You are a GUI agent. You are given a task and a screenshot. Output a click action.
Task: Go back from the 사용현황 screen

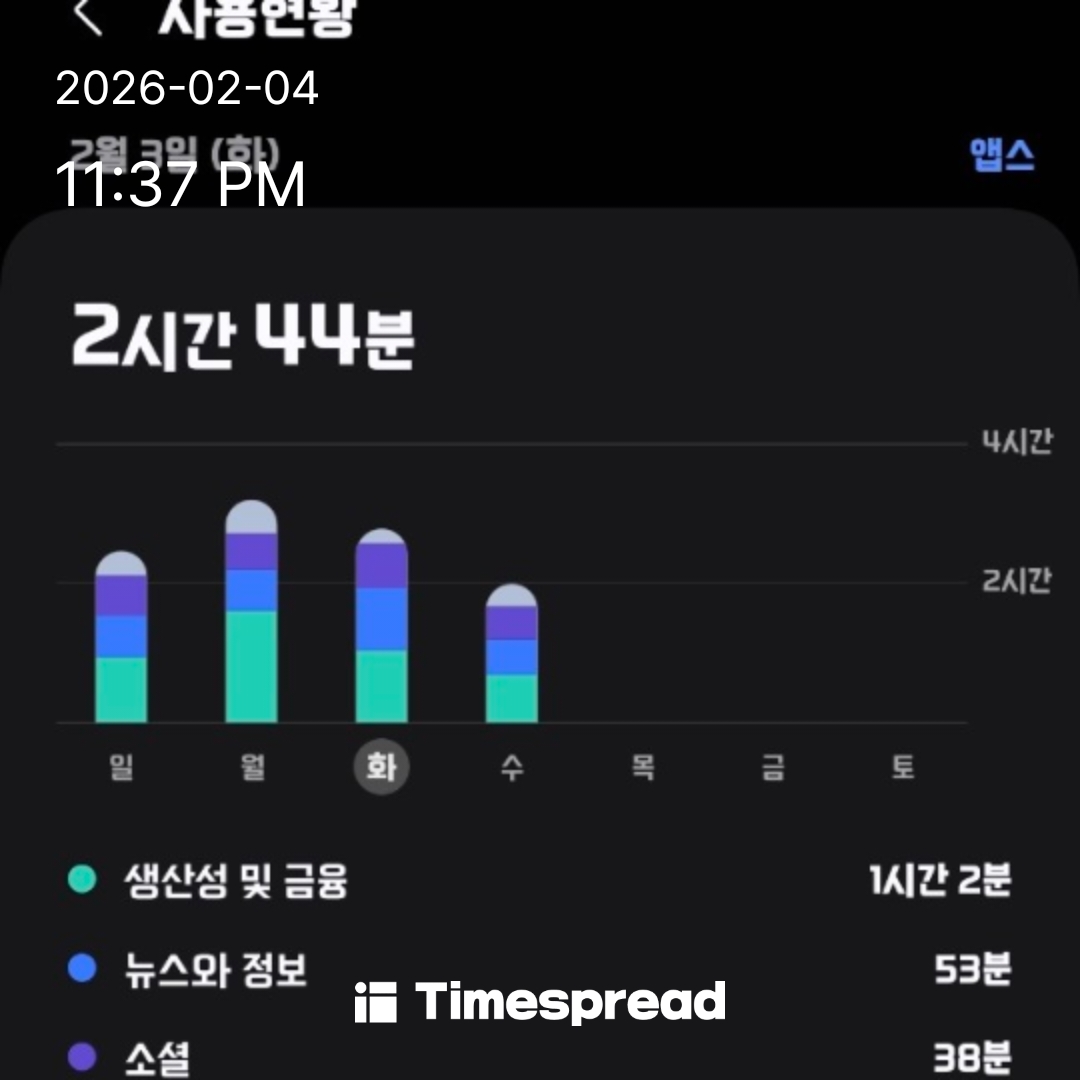tap(88, 17)
